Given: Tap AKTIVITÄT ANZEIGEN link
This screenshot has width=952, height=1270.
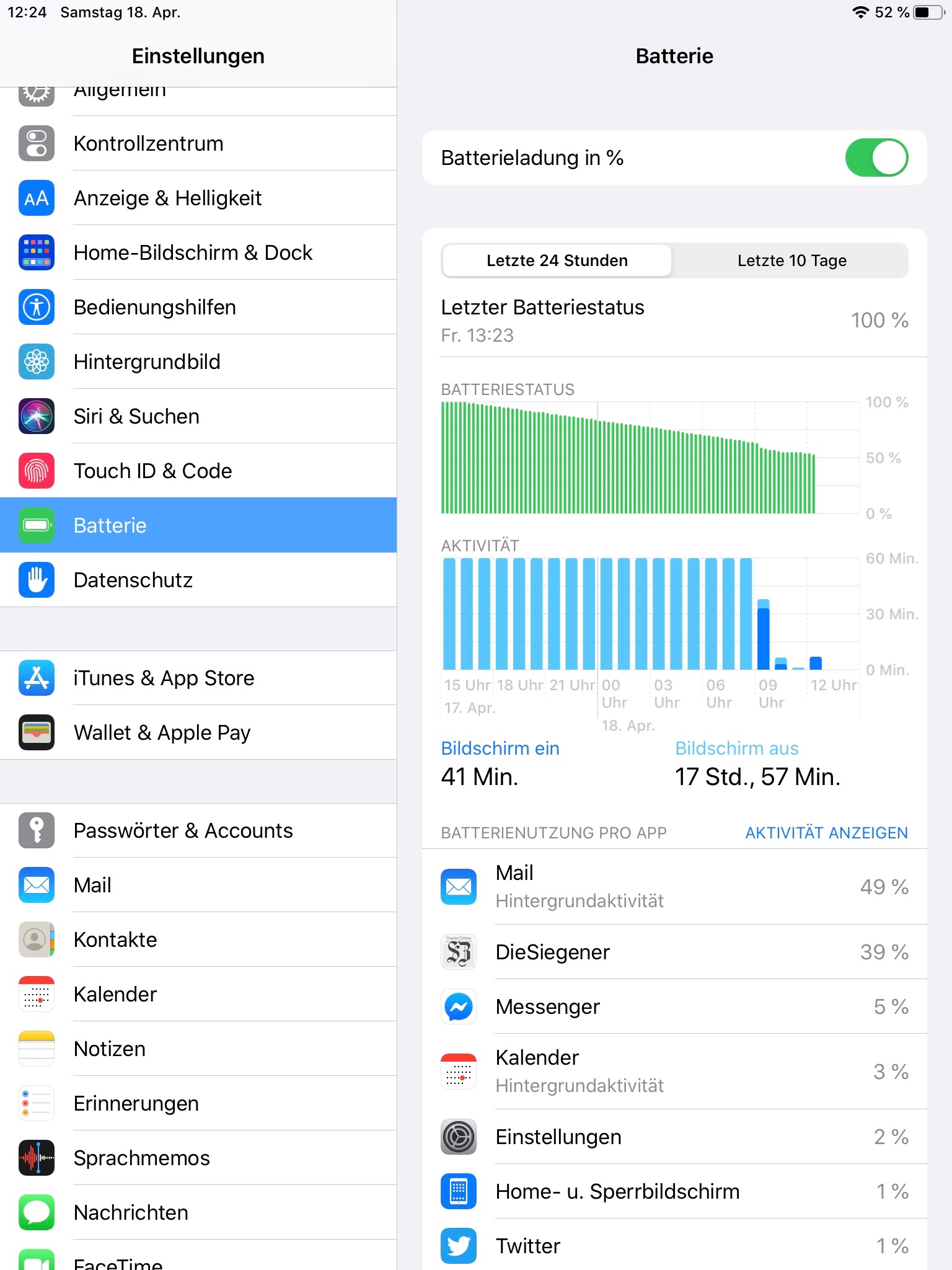Looking at the screenshot, I should [826, 833].
